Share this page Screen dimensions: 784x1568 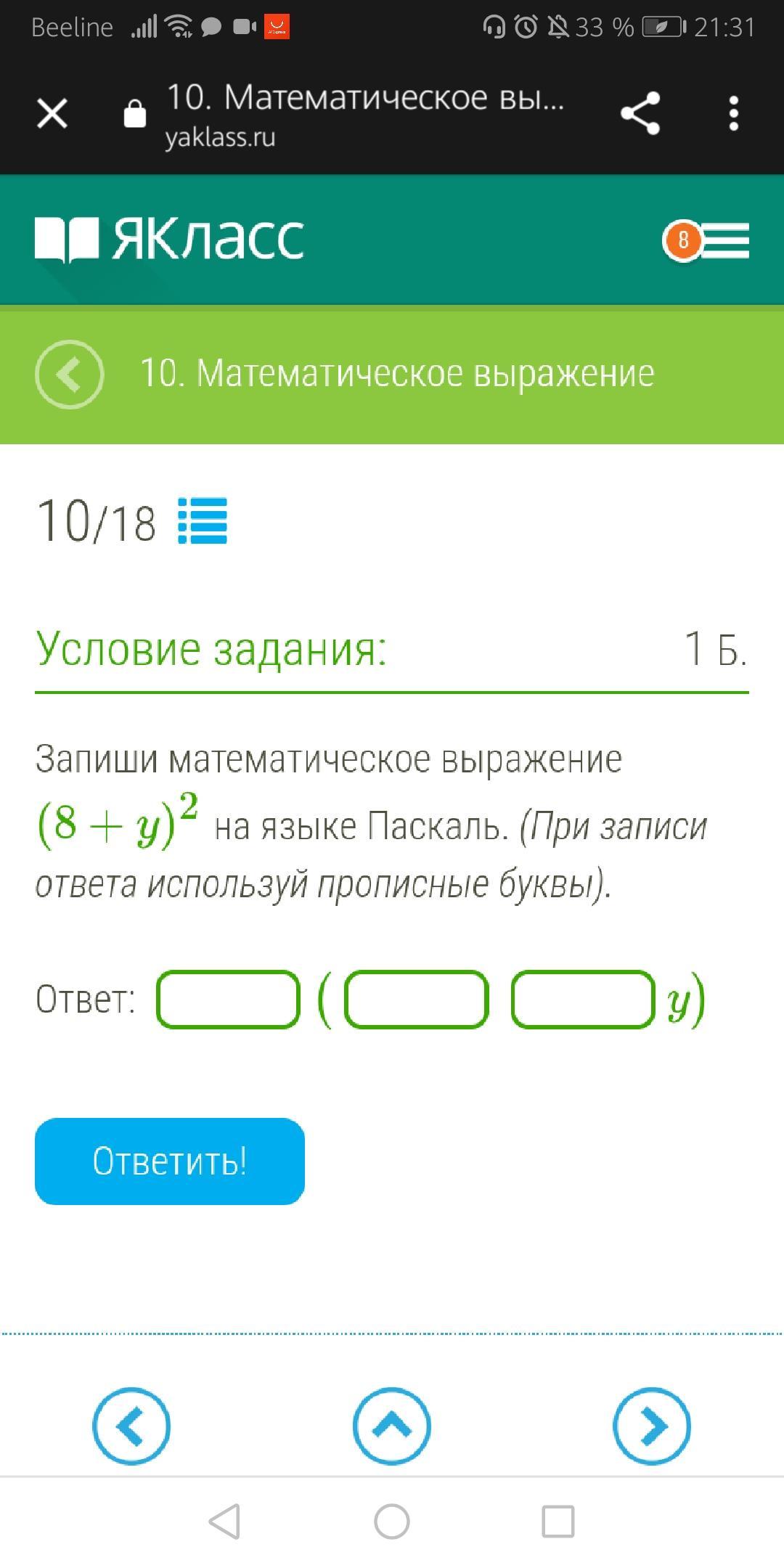[640, 113]
